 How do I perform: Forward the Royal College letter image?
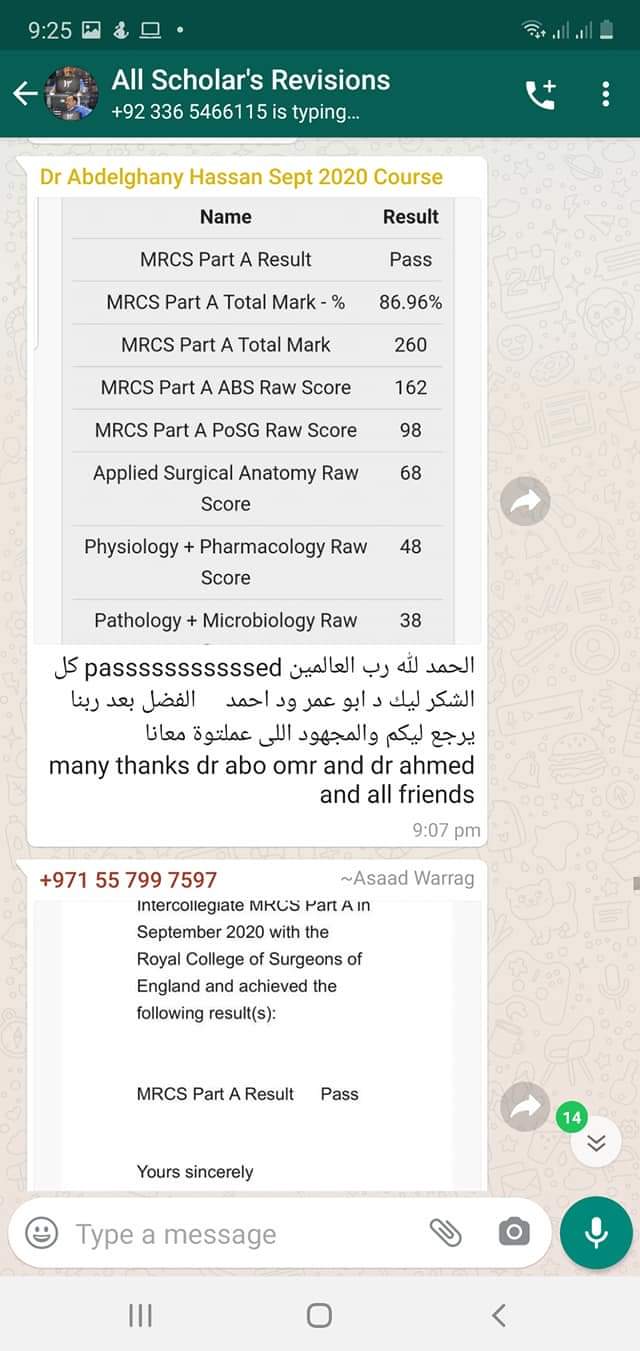pyautogui.click(x=525, y=1107)
